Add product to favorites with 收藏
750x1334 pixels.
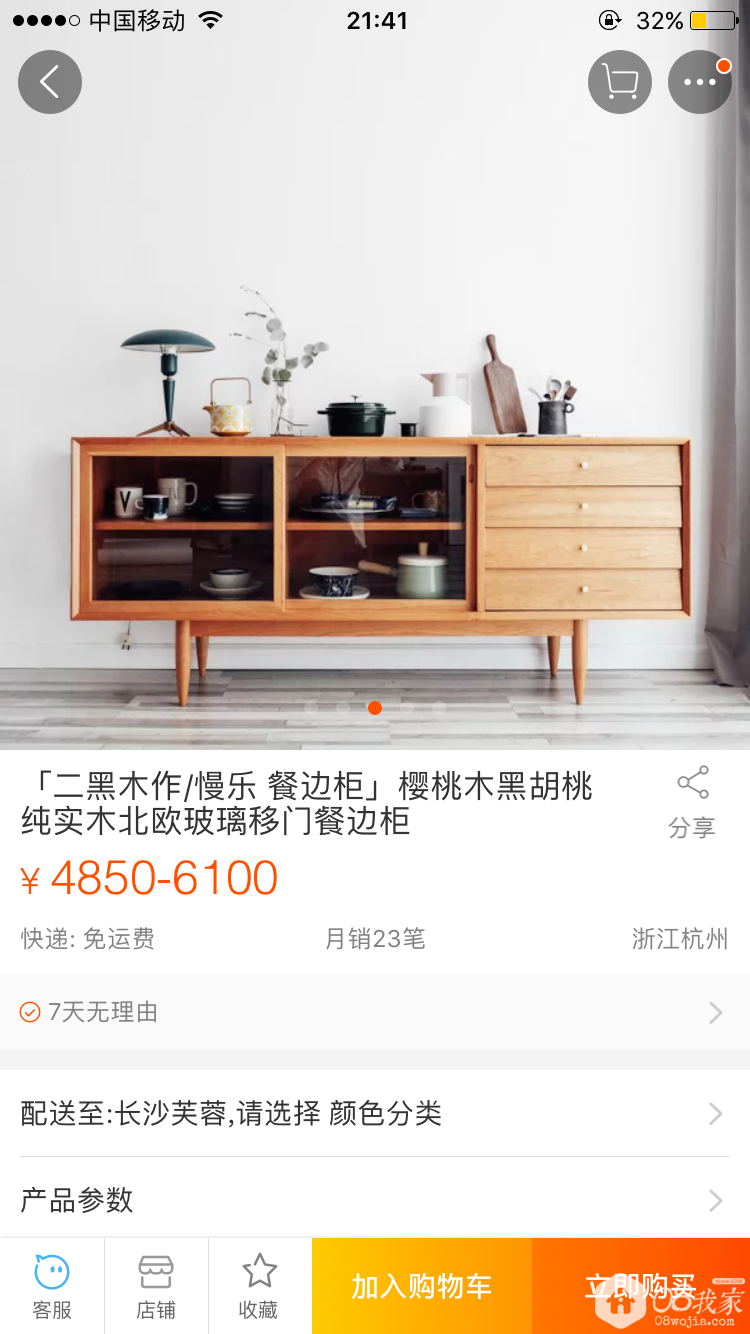[x=259, y=1286]
